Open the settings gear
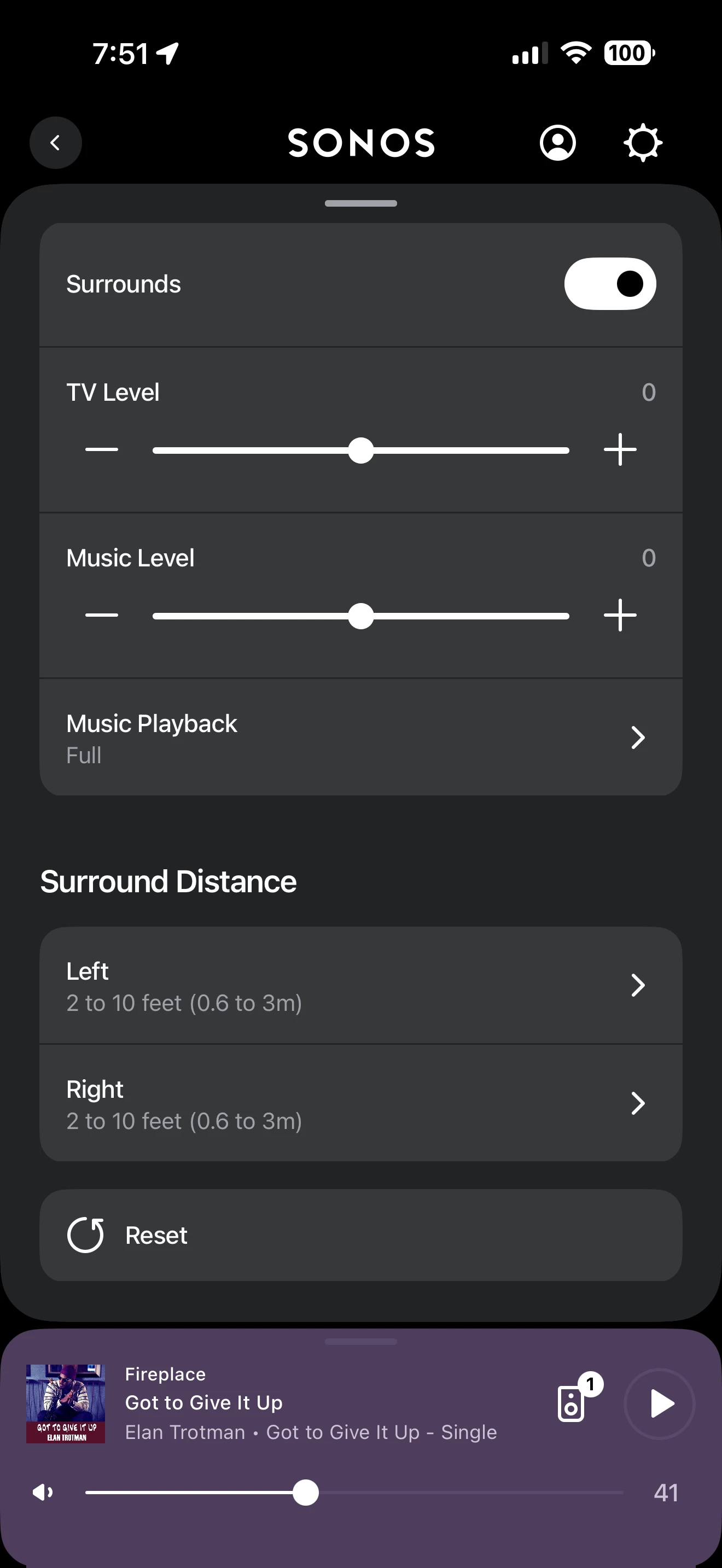722x1568 pixels. click(x=643, y=143)
